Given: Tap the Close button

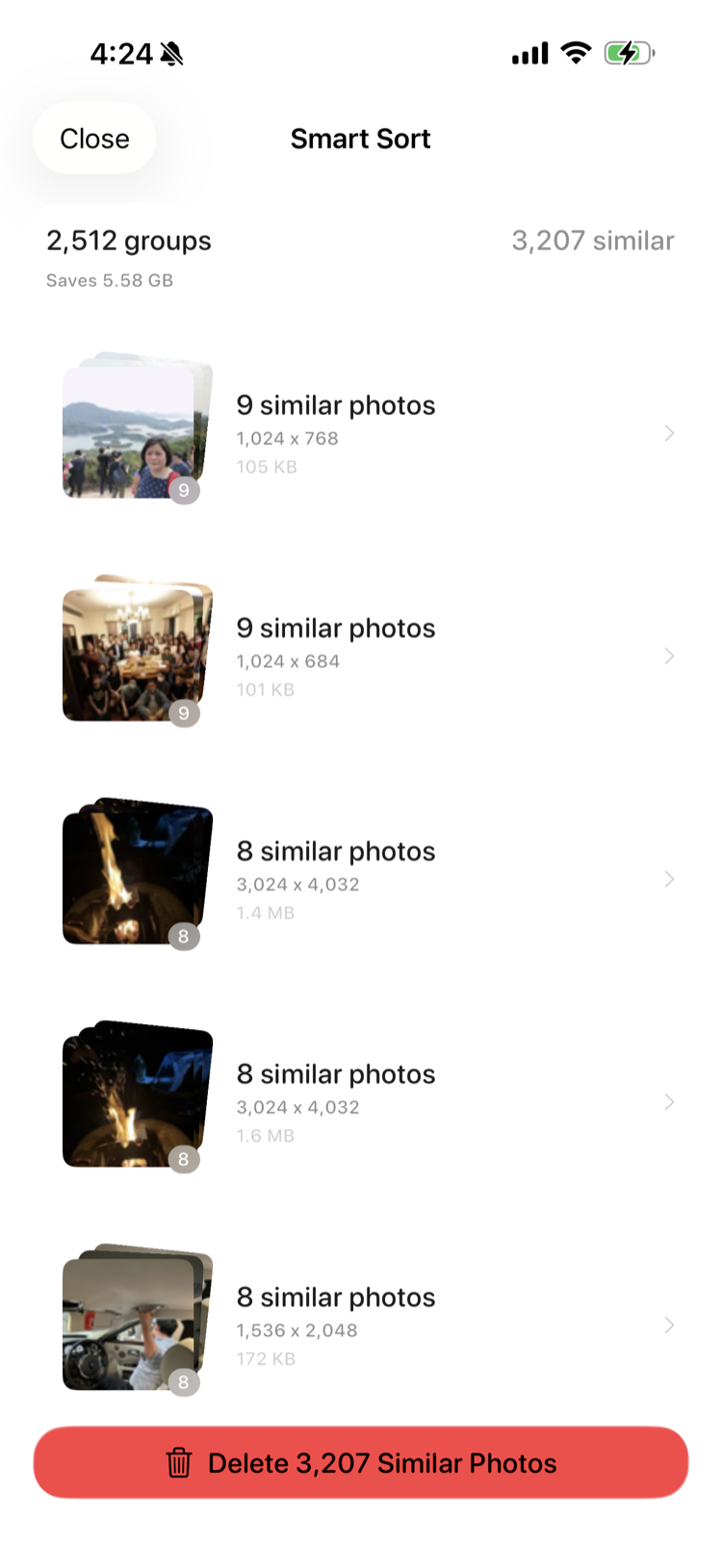Looking at the screenshot, I should [x=93, y=138].
